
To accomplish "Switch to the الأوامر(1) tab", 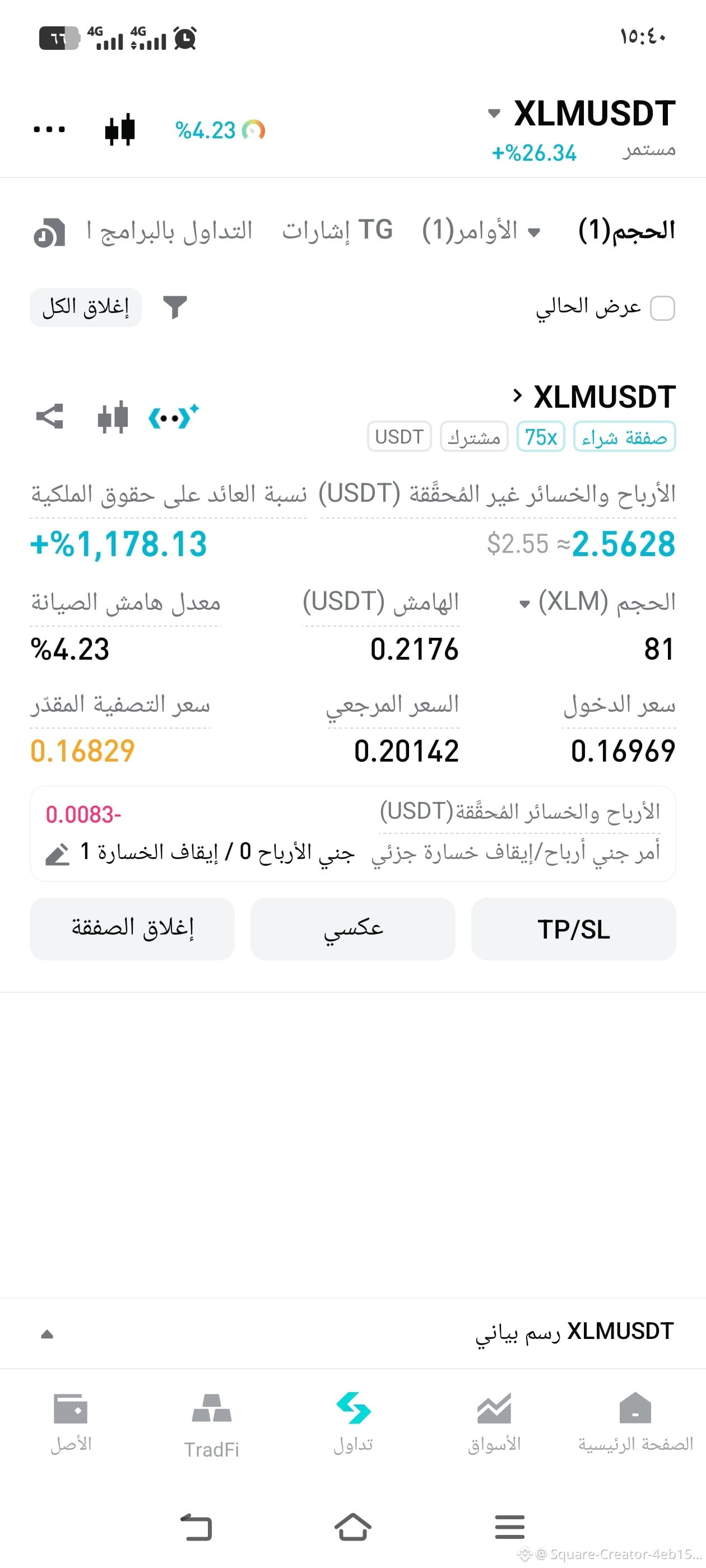I will pos(481,231).
